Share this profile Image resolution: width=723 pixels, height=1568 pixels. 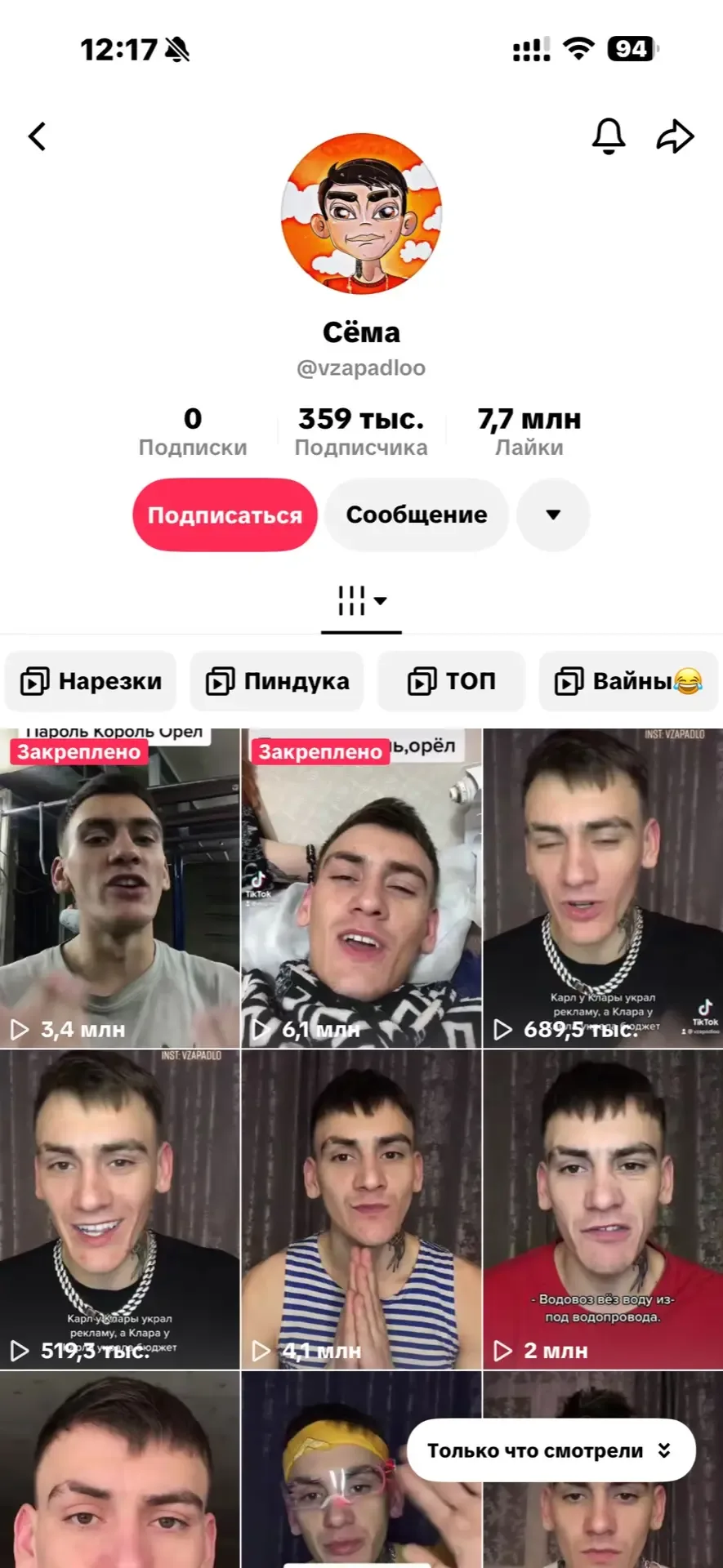675,136
